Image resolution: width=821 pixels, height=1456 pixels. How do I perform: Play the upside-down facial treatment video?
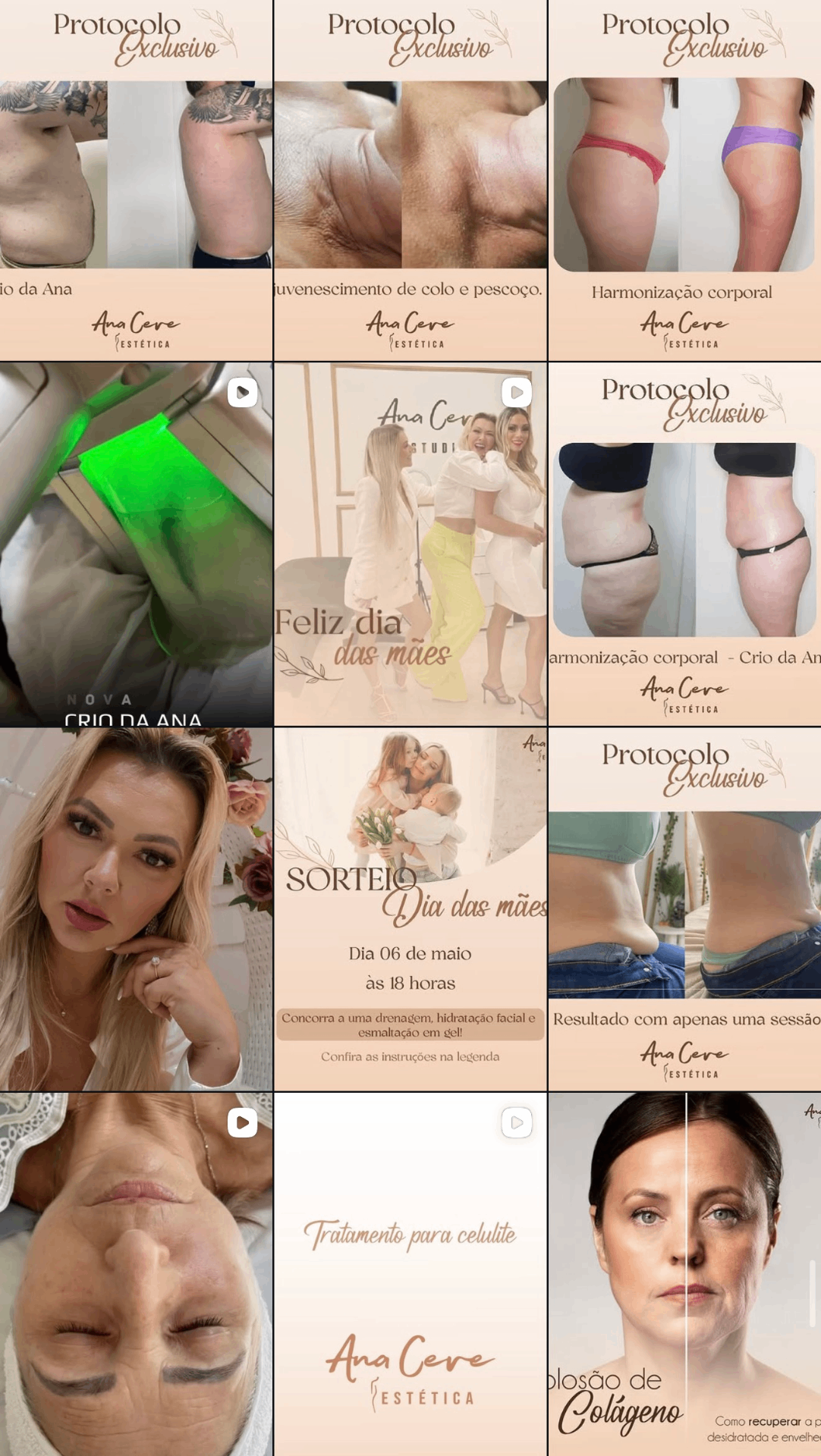136,1274
